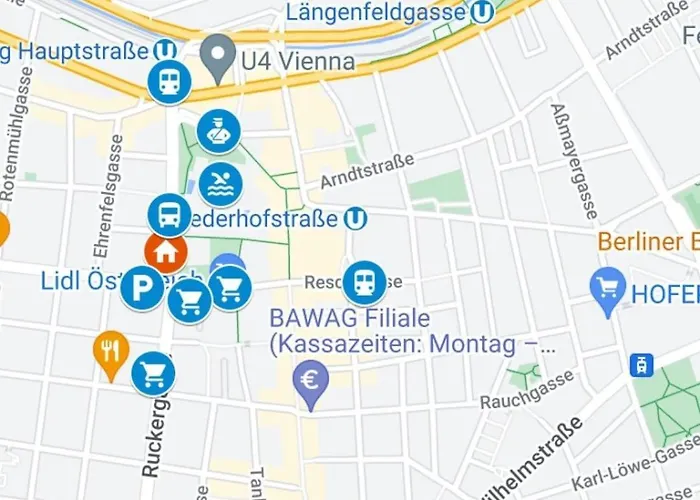This screenshot has height=500, width=700.
Task: Select the swimming pool marker
Action: (x=219, y=184)
